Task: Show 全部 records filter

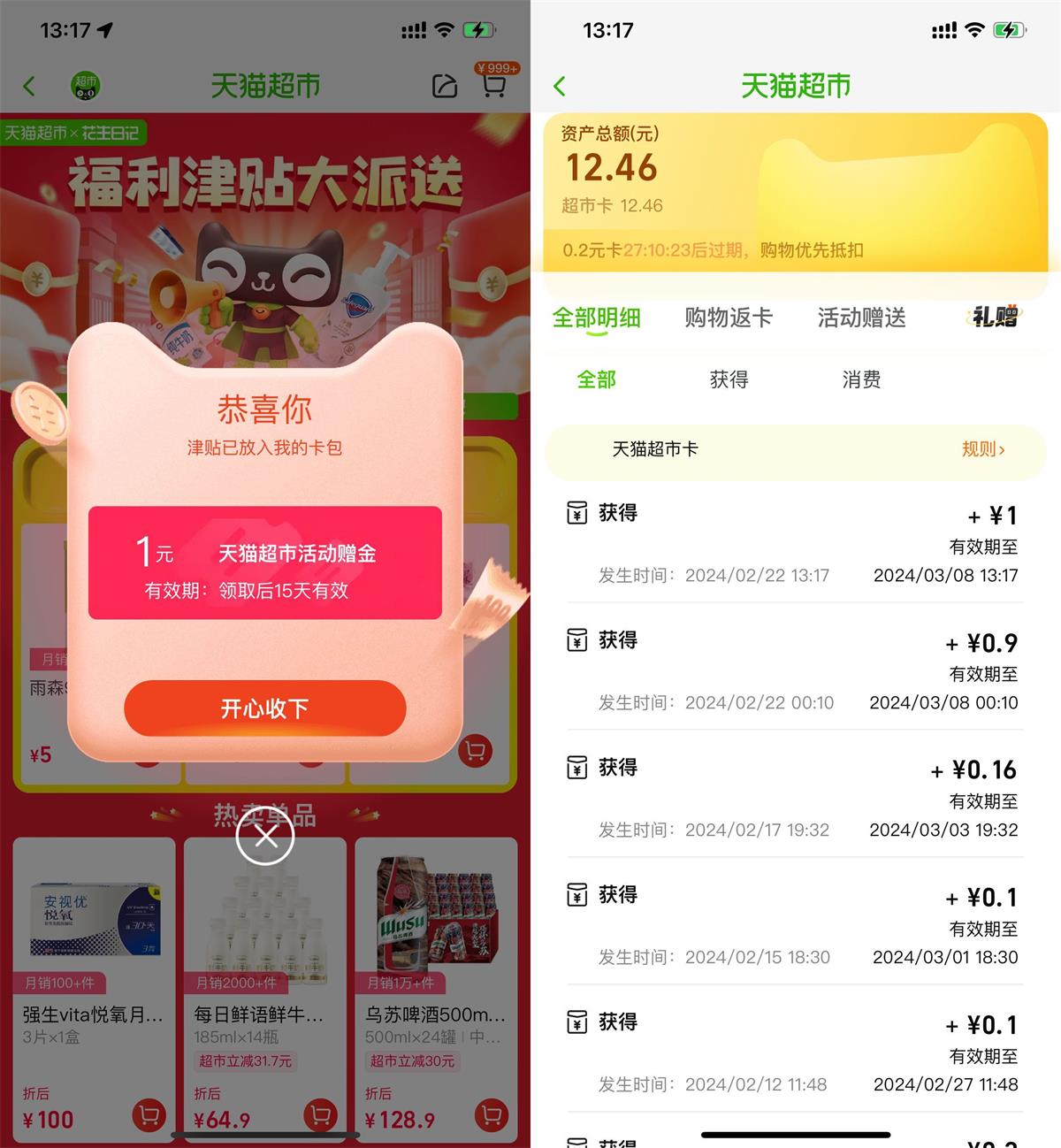Action: pyautogui.click(x=596, y=379)
